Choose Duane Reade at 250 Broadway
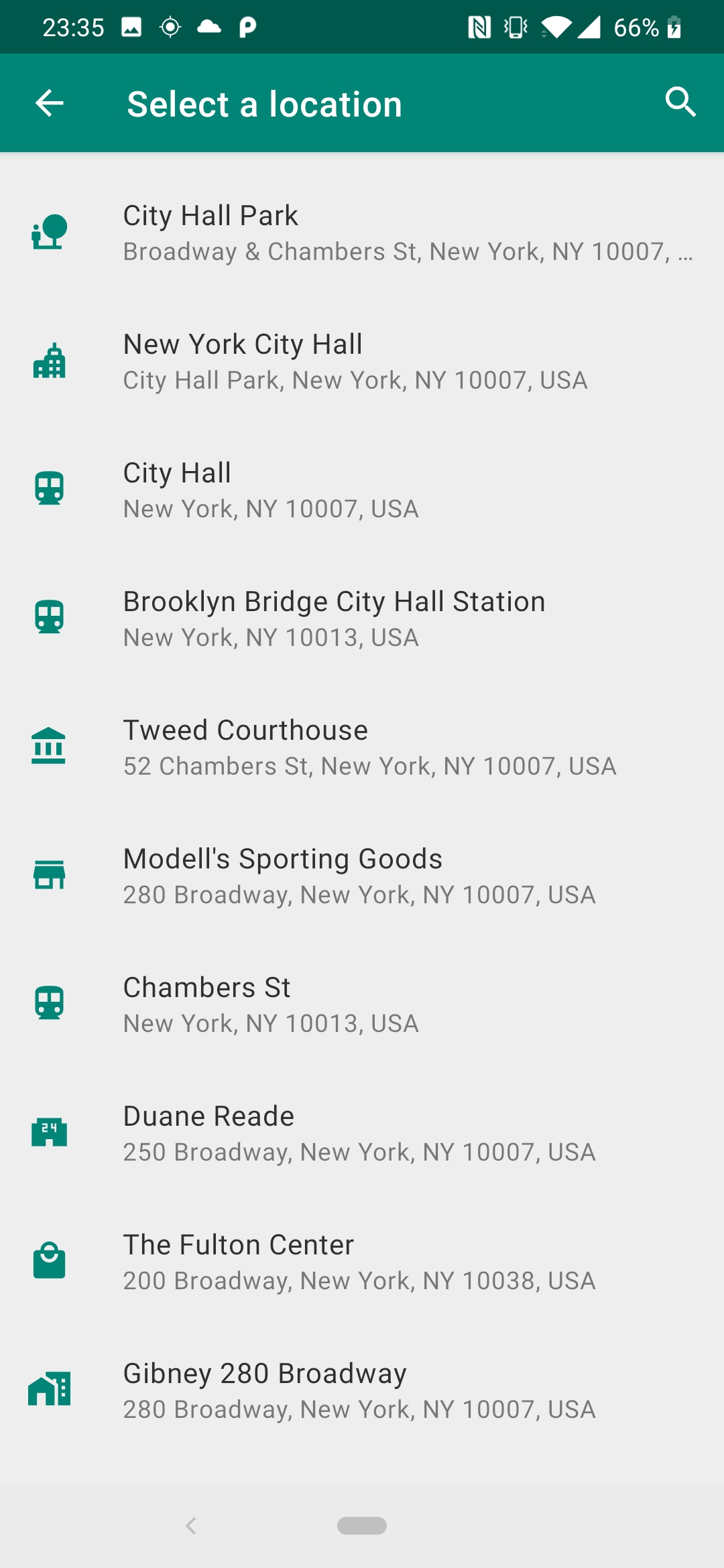This screenshot has width=724, height=1568. click(x=362, y=1133)
